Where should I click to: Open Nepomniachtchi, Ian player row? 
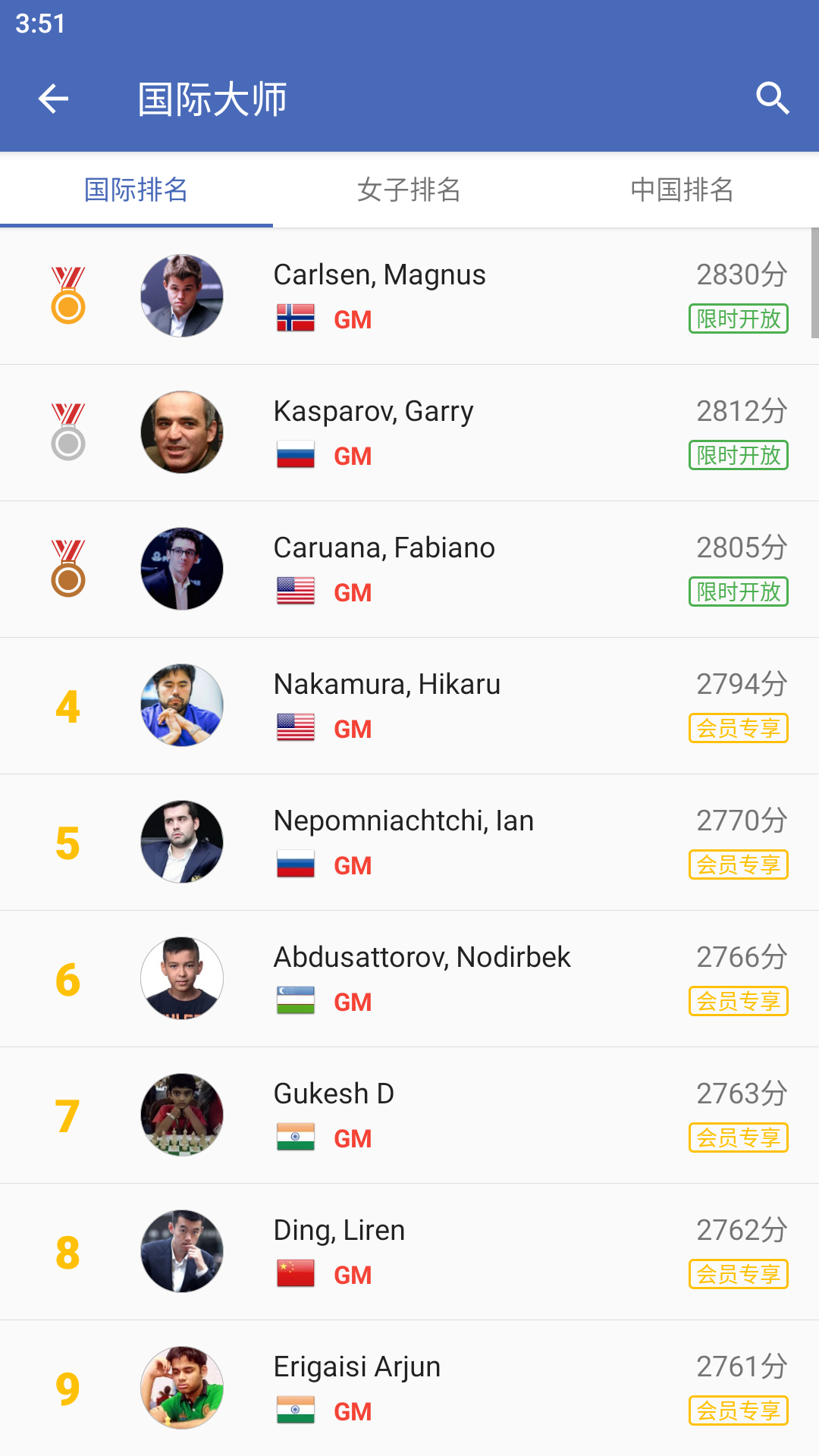coord(409,842)
